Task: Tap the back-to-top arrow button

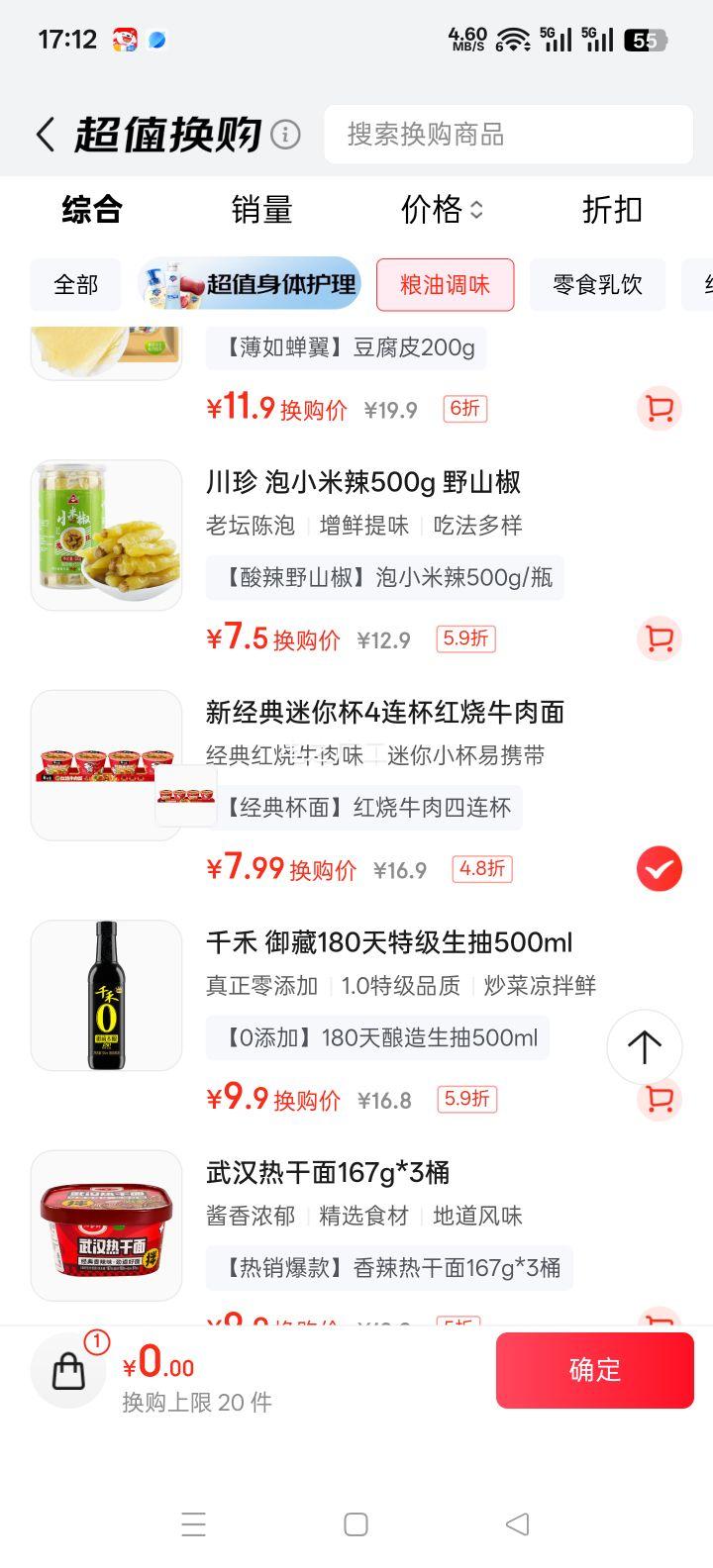Action: tap(645, 1046)
